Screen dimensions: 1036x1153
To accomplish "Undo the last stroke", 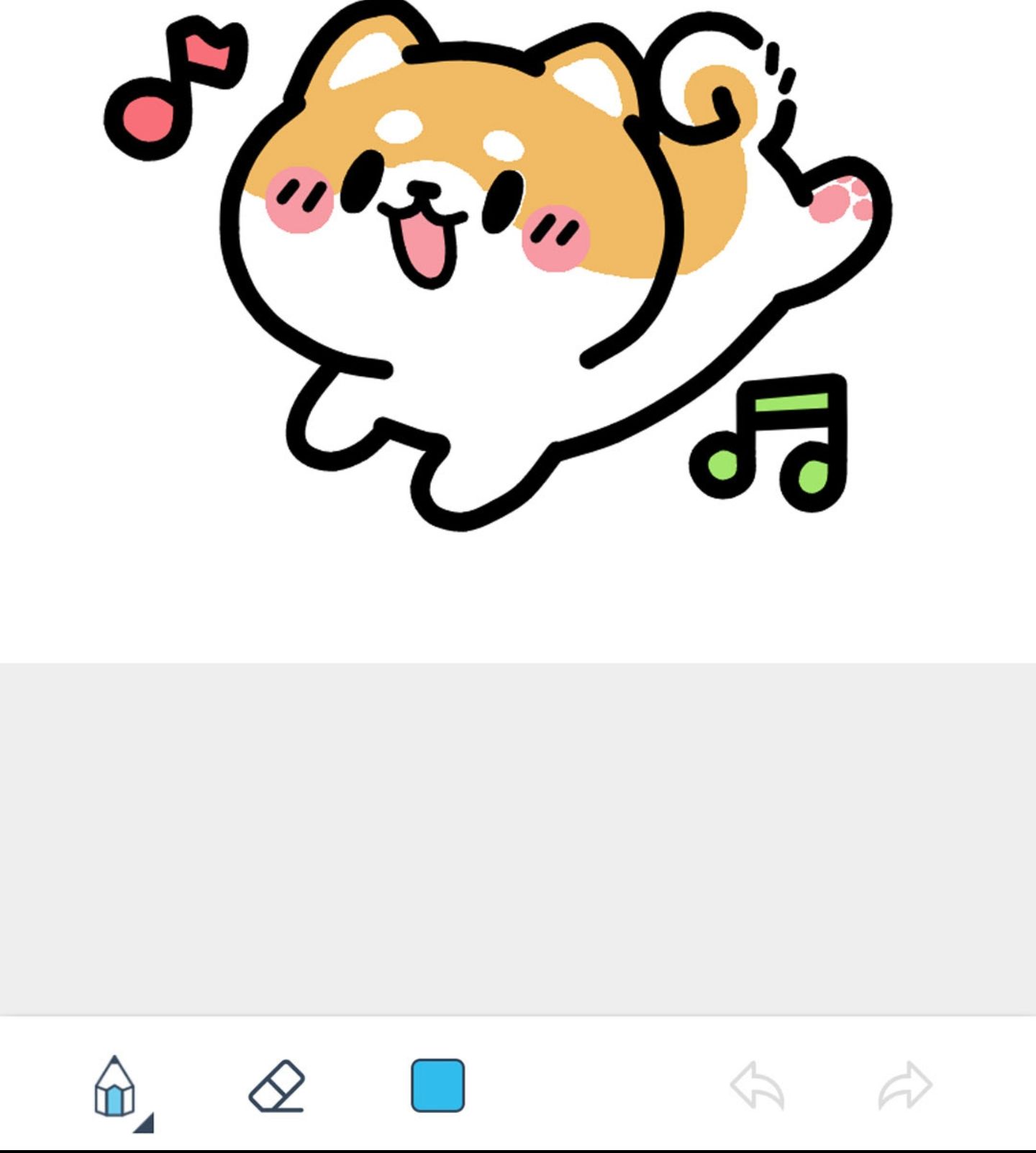I will tap(758, 1085).
